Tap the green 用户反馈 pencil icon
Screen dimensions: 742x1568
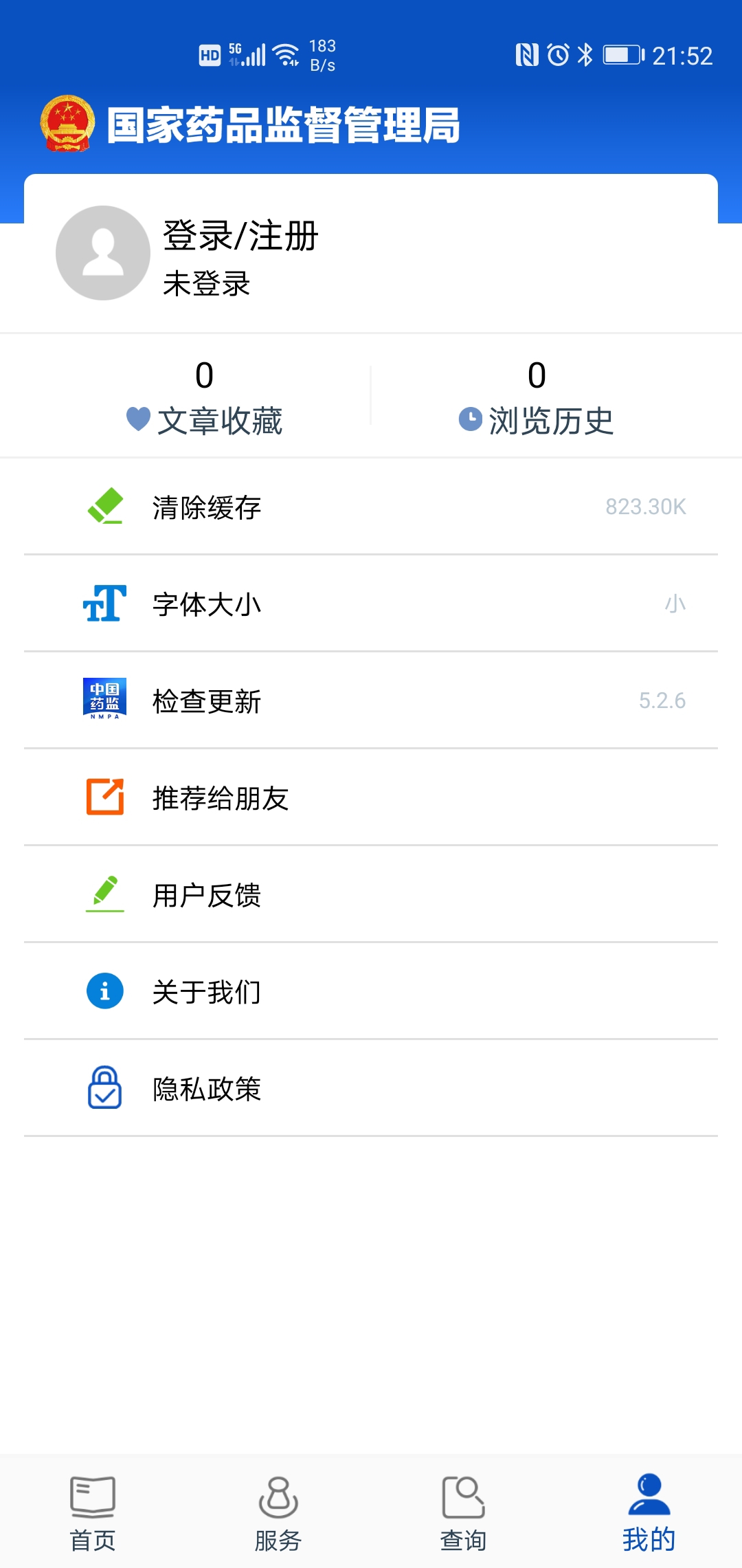click(103, 894)
